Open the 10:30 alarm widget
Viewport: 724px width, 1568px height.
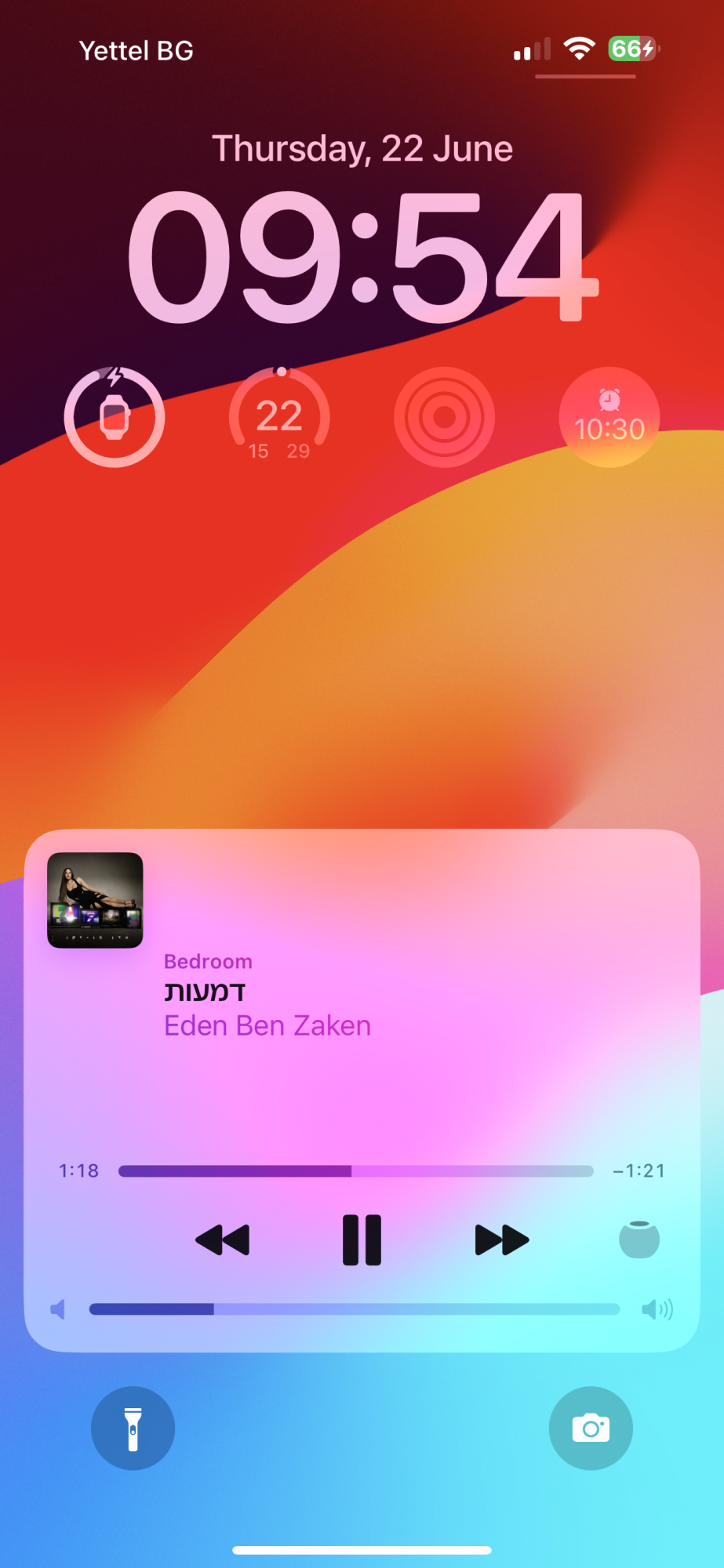click(609, 417)
